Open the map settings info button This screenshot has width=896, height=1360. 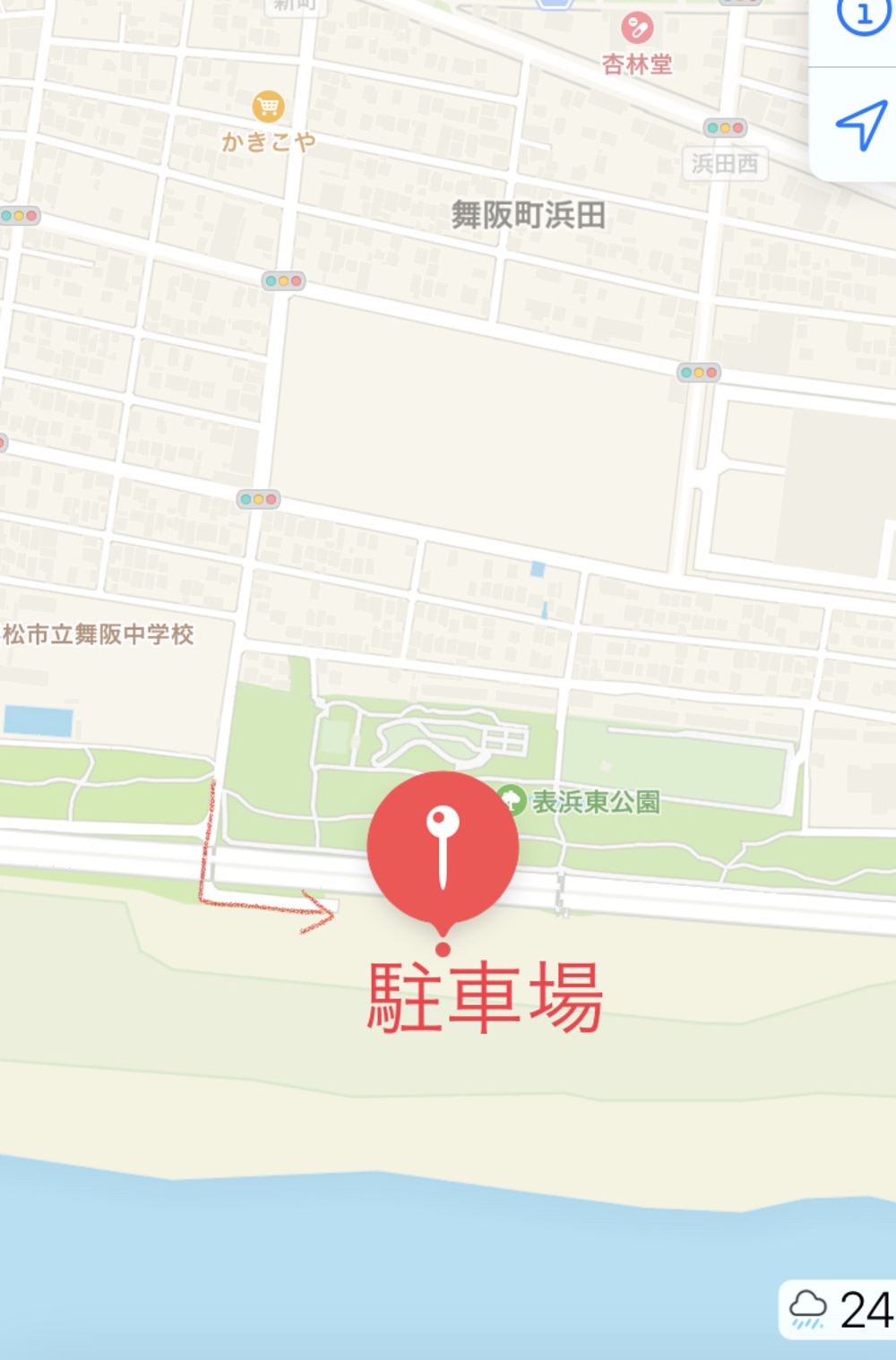click(862, 16)
